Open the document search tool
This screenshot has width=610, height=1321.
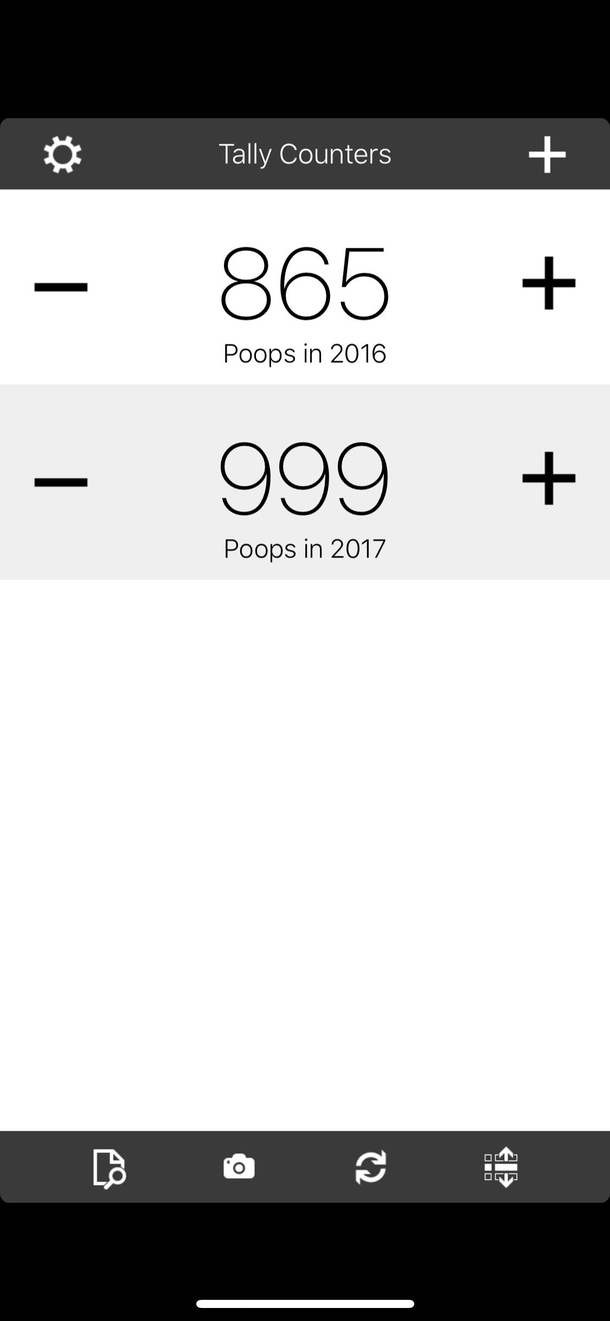tap(109, 1167)
